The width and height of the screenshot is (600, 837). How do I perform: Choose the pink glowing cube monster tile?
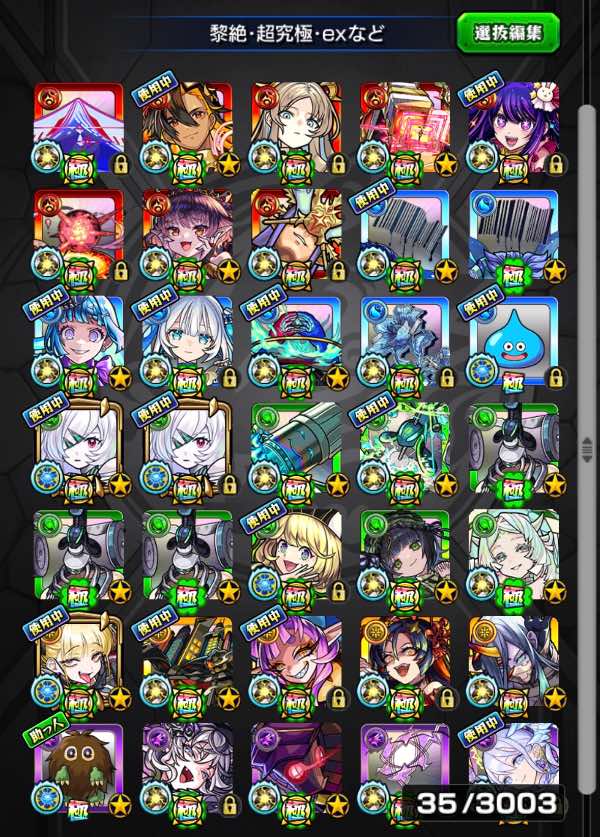[x=405, y=128]
